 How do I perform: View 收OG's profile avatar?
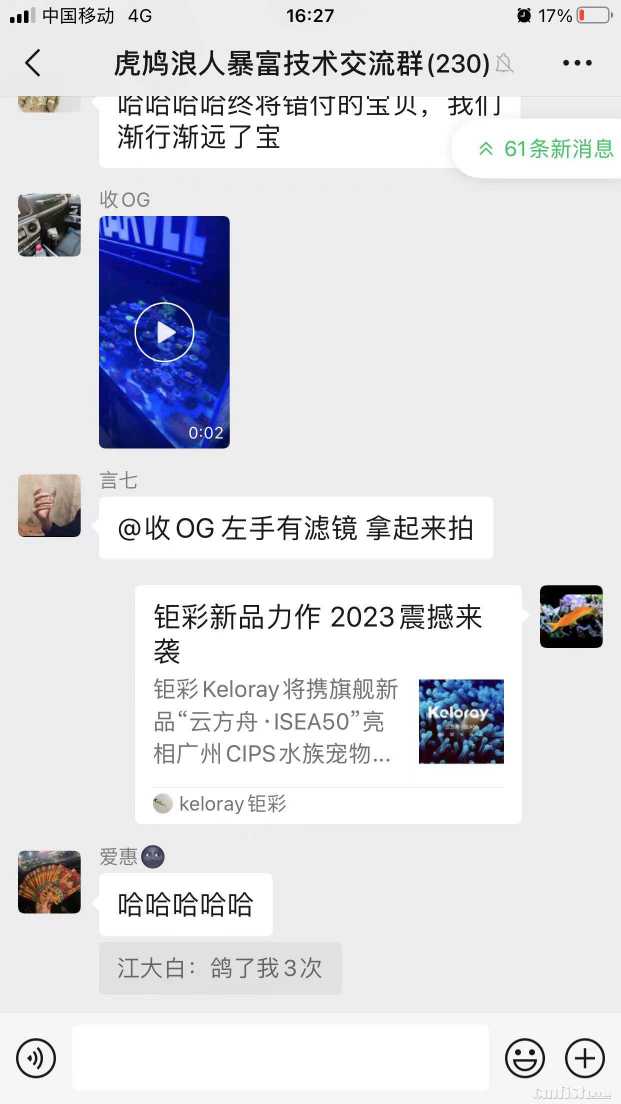coord(49,225)
